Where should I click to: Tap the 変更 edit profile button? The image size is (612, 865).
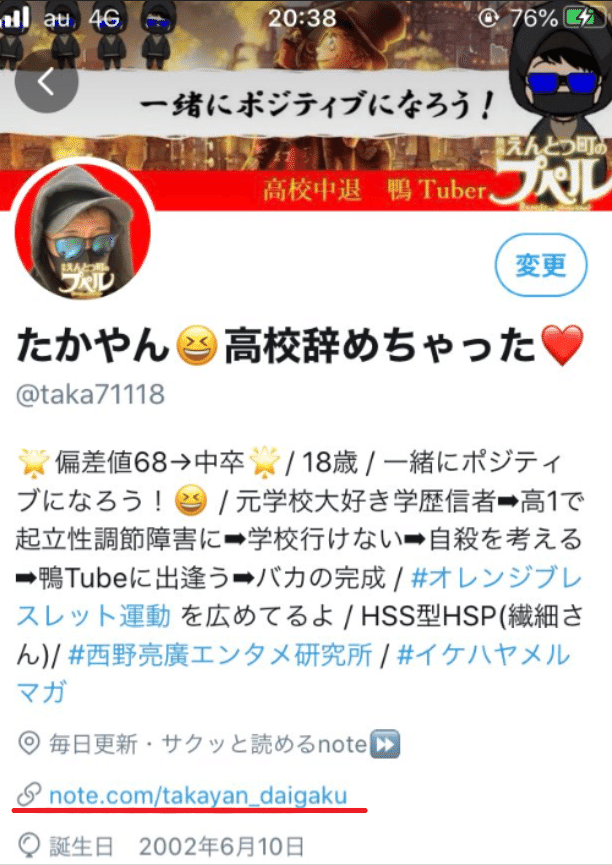[541, 265]
